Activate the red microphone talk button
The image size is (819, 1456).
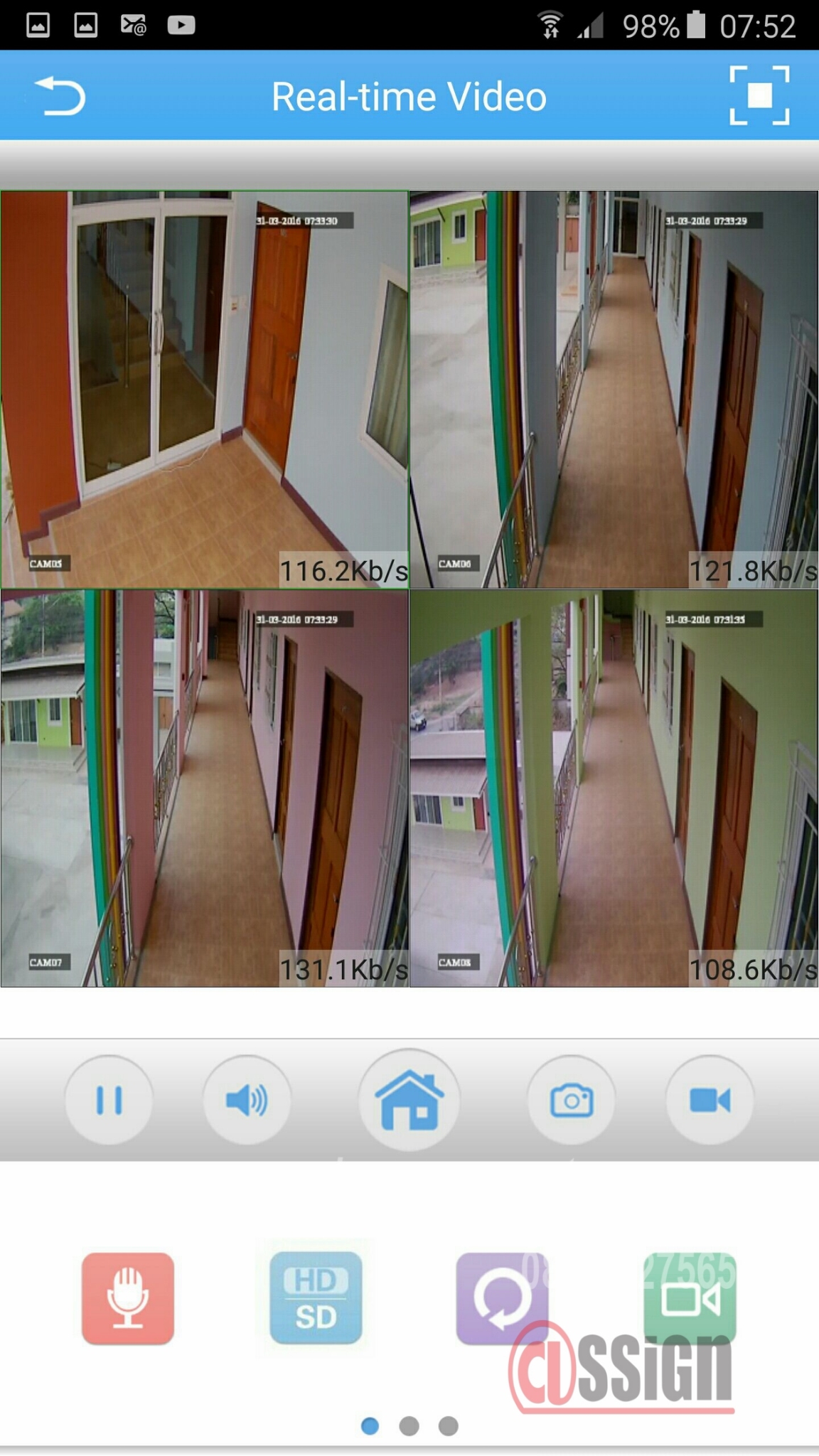pyautogui.click(x=128, y=1298)
